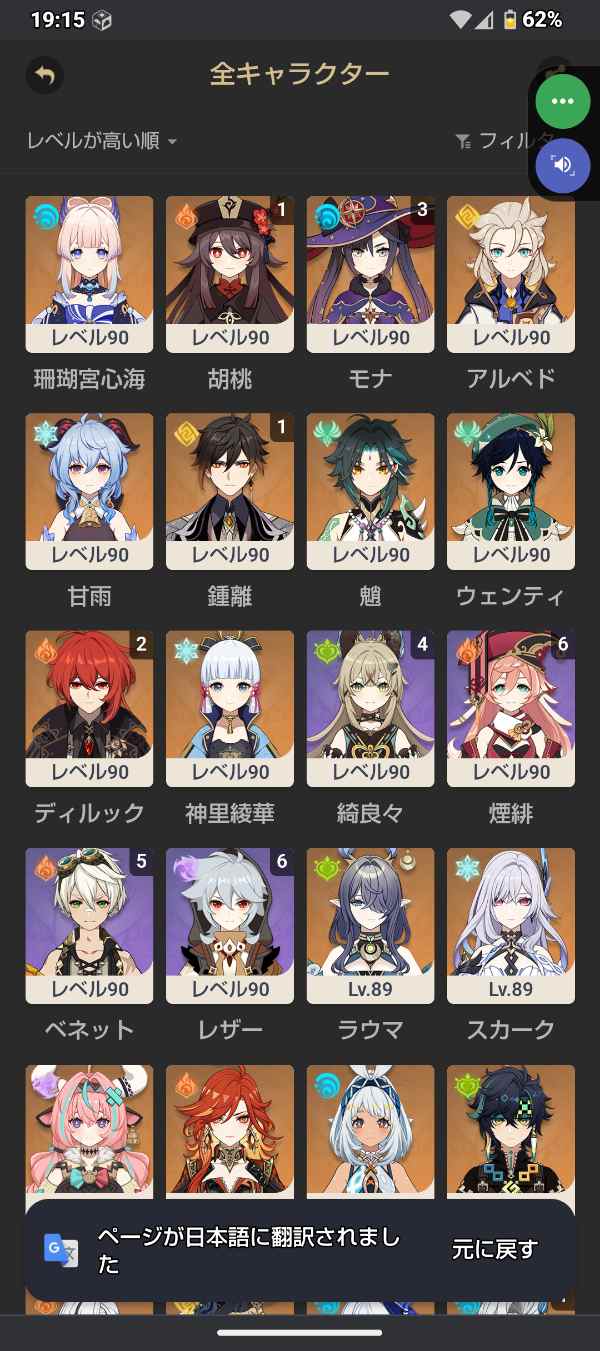Viewport: 600px width, 1351px height.
Task: View 綺良々 character details
Action: pyautogui.click(x=370, y=708)
